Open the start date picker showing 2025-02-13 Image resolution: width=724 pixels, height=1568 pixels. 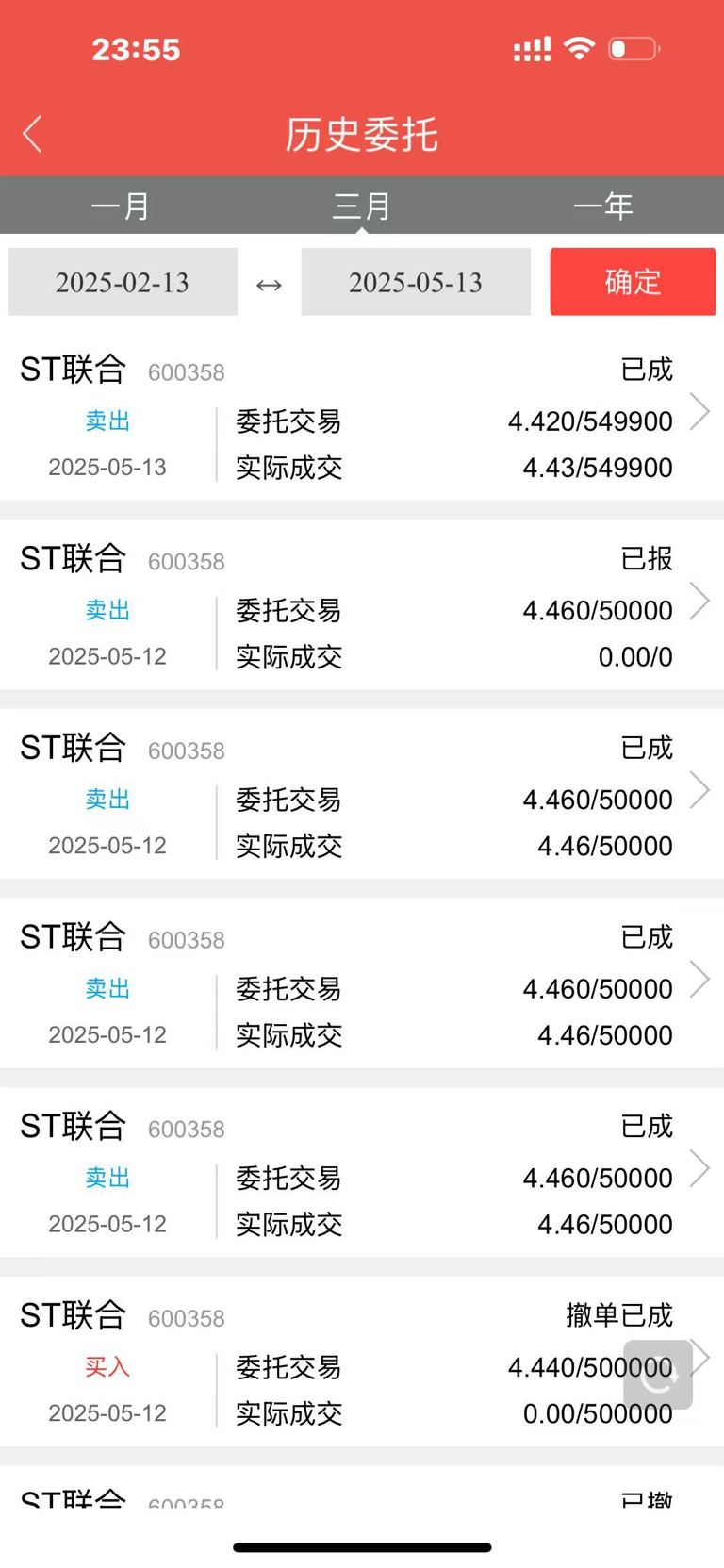click(x=123, y=282)
